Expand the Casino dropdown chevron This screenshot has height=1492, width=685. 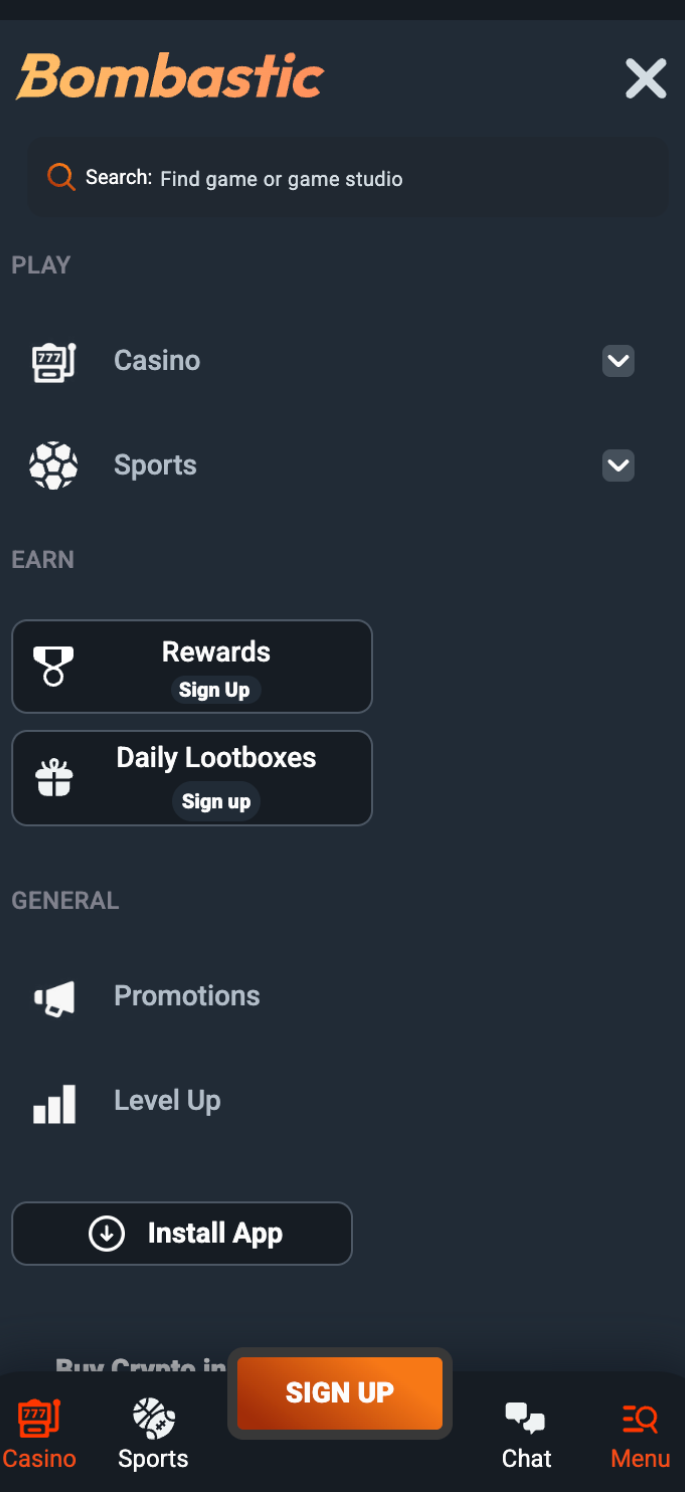(x=618, y=361)
